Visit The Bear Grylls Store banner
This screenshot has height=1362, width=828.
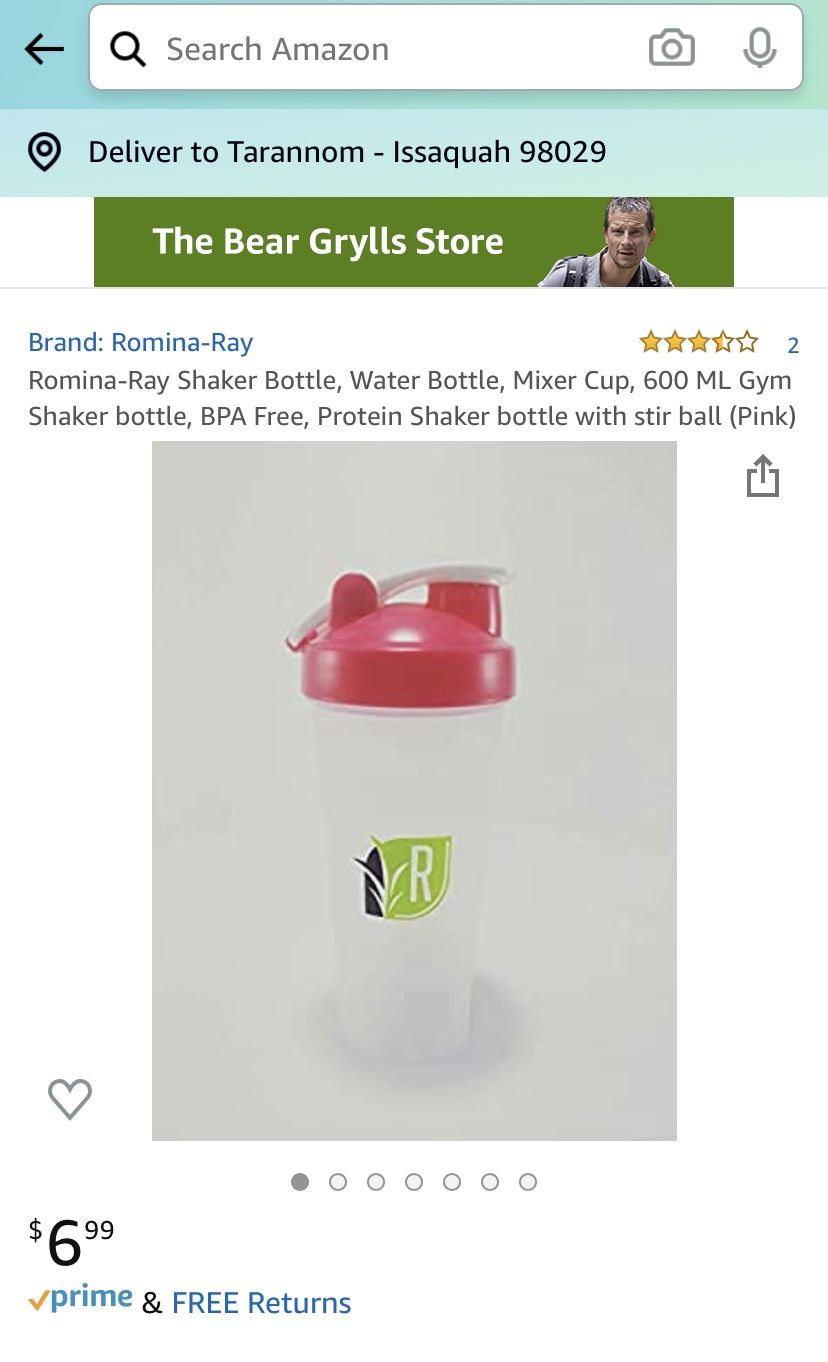click(x=414, y=242)
